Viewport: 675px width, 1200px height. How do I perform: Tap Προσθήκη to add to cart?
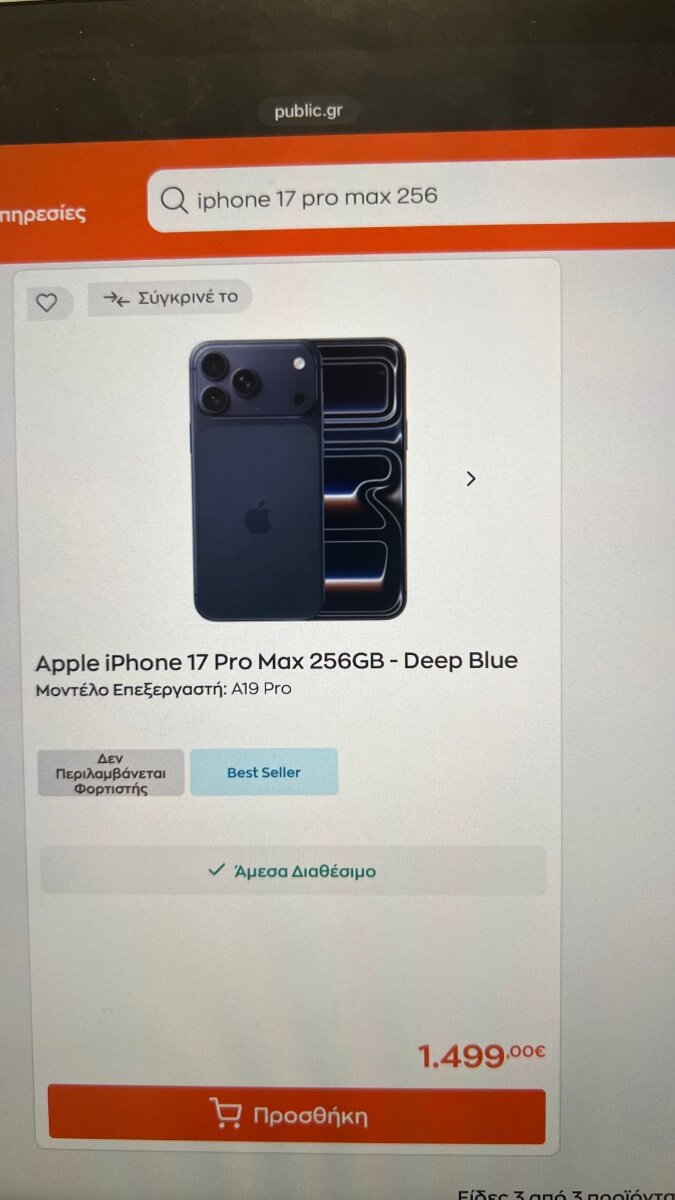pos(297,1115)
